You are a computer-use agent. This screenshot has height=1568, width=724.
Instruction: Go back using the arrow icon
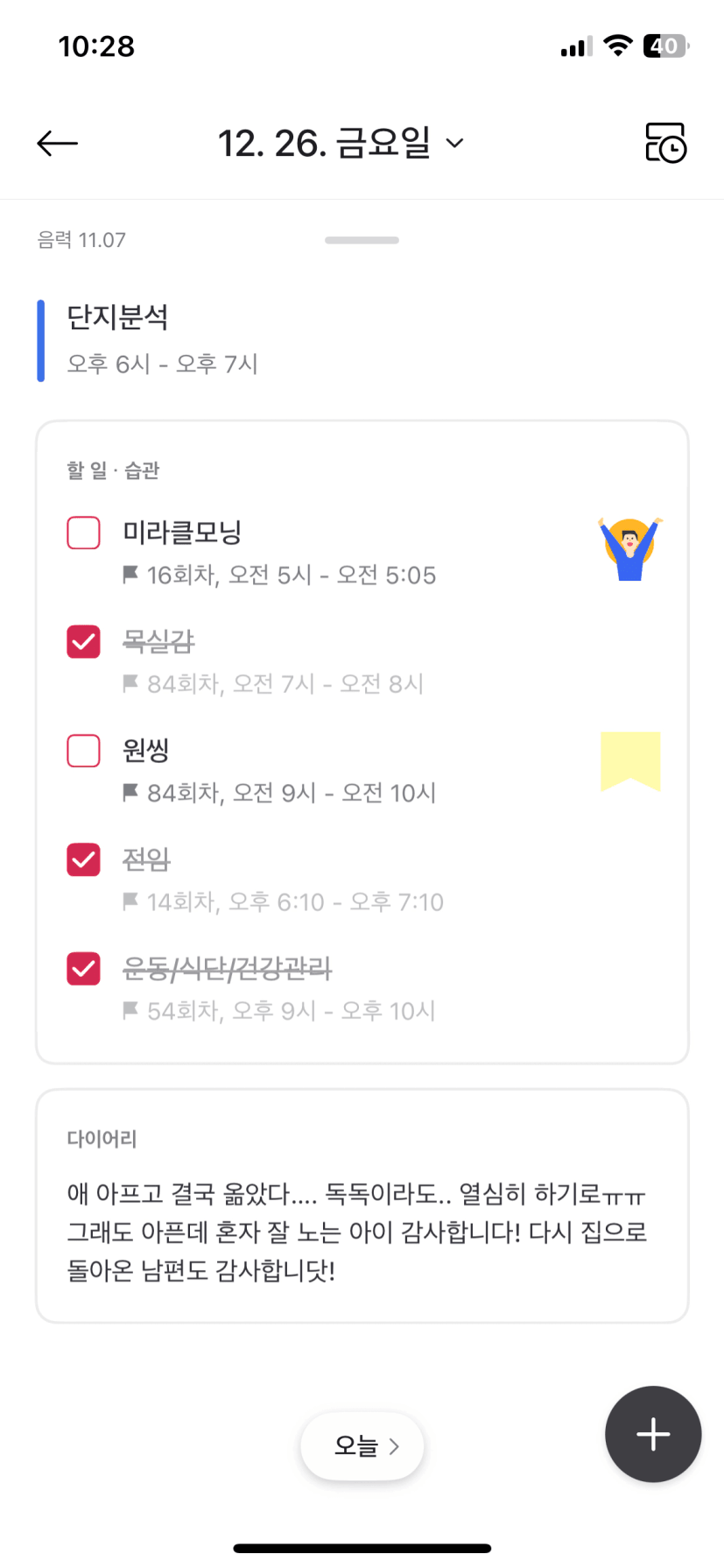pyautogui.click(x=58, y=143)
